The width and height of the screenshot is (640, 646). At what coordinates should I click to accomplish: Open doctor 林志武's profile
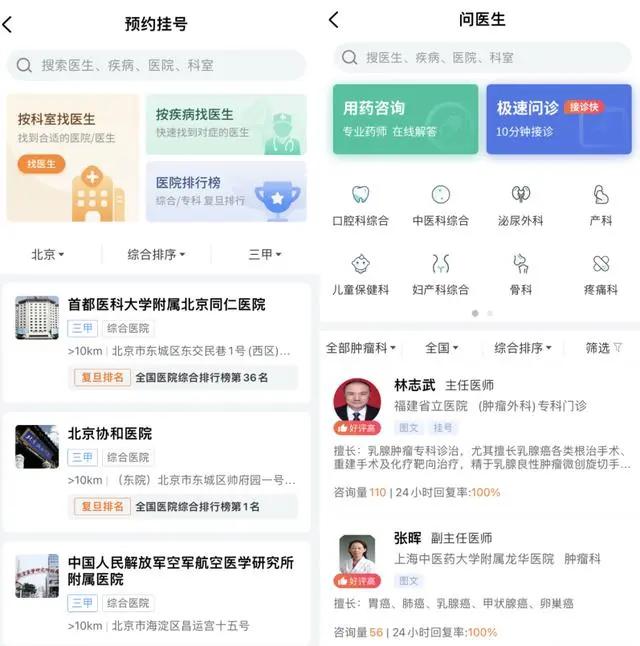(482, 438)
